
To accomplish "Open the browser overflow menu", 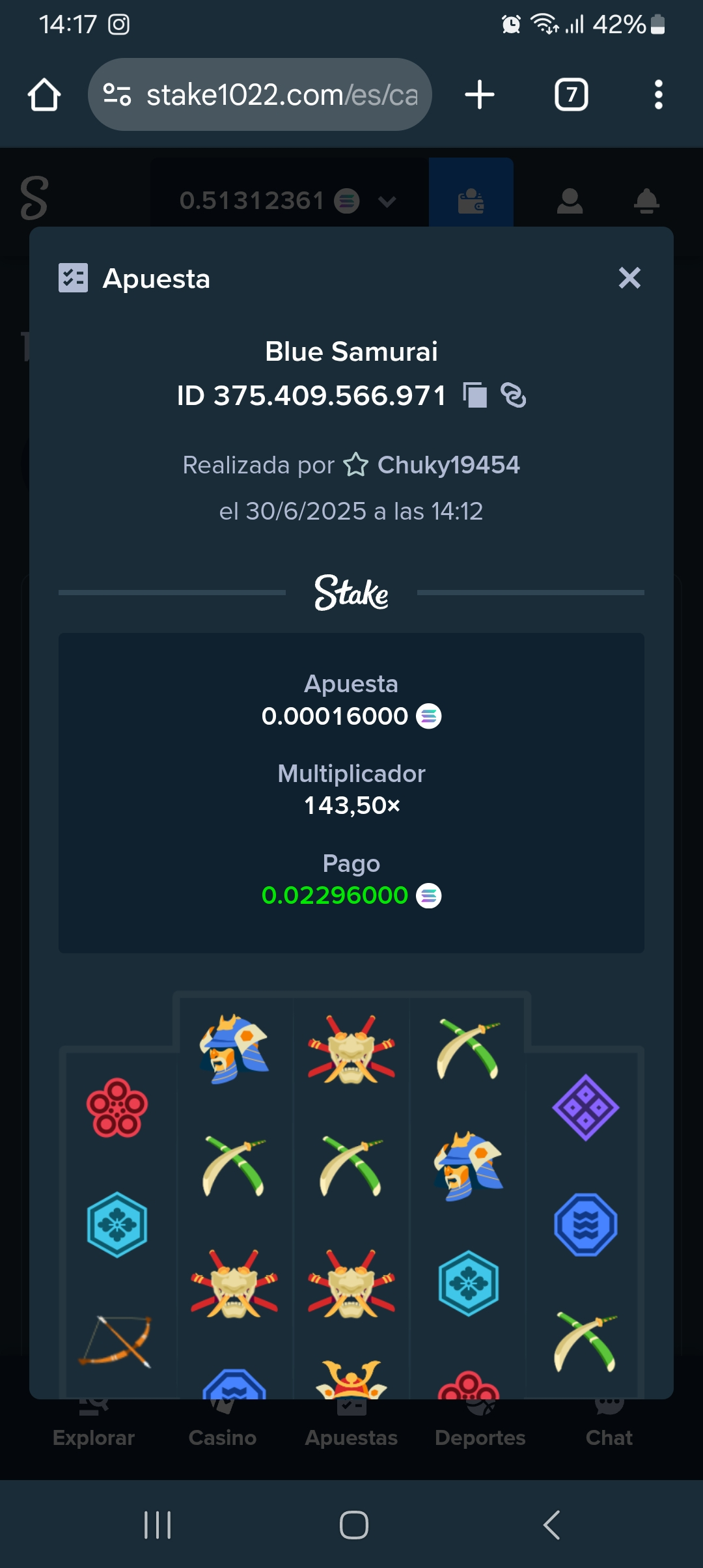I will (x=659, y=95).
